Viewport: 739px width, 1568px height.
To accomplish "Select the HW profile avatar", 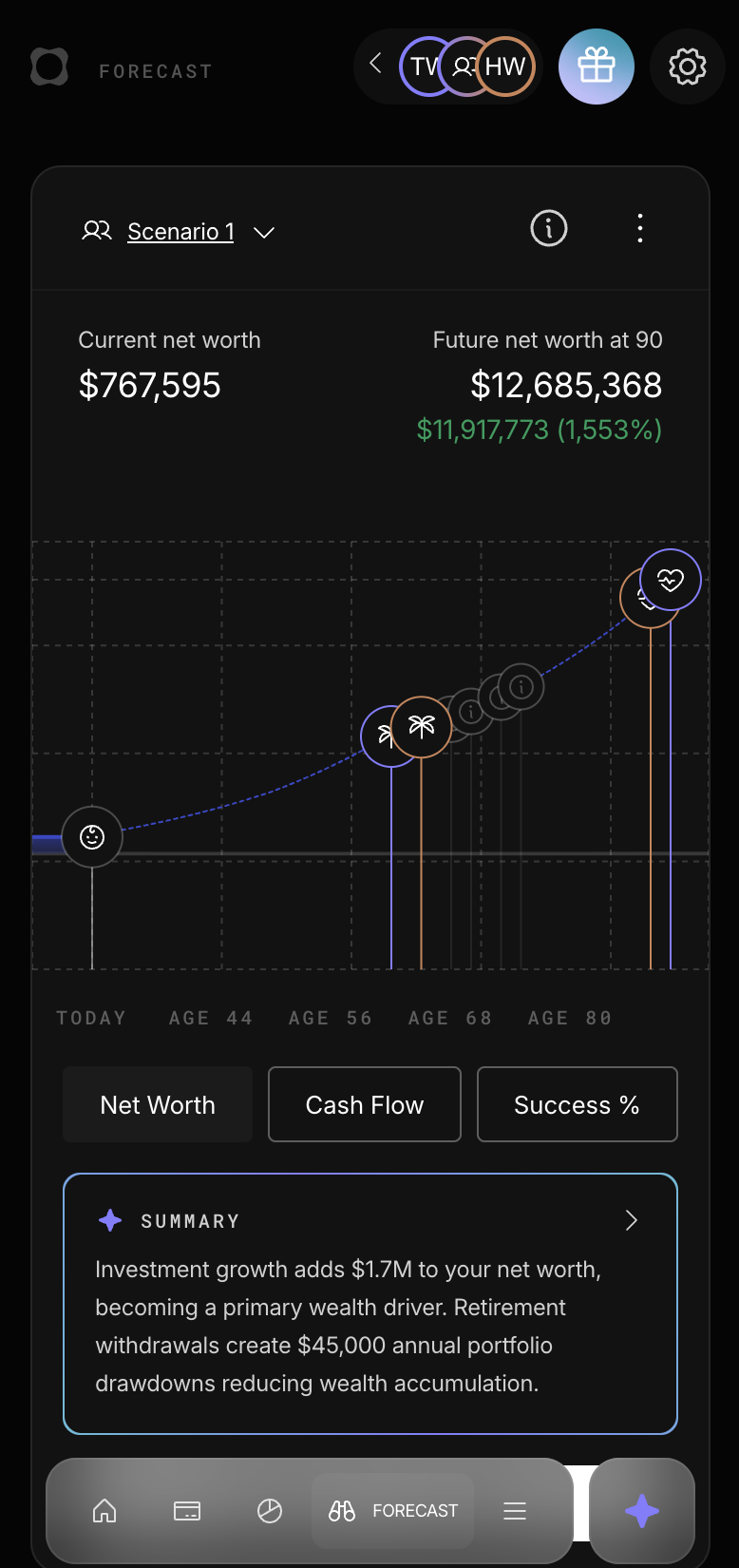I will point(505,67).
